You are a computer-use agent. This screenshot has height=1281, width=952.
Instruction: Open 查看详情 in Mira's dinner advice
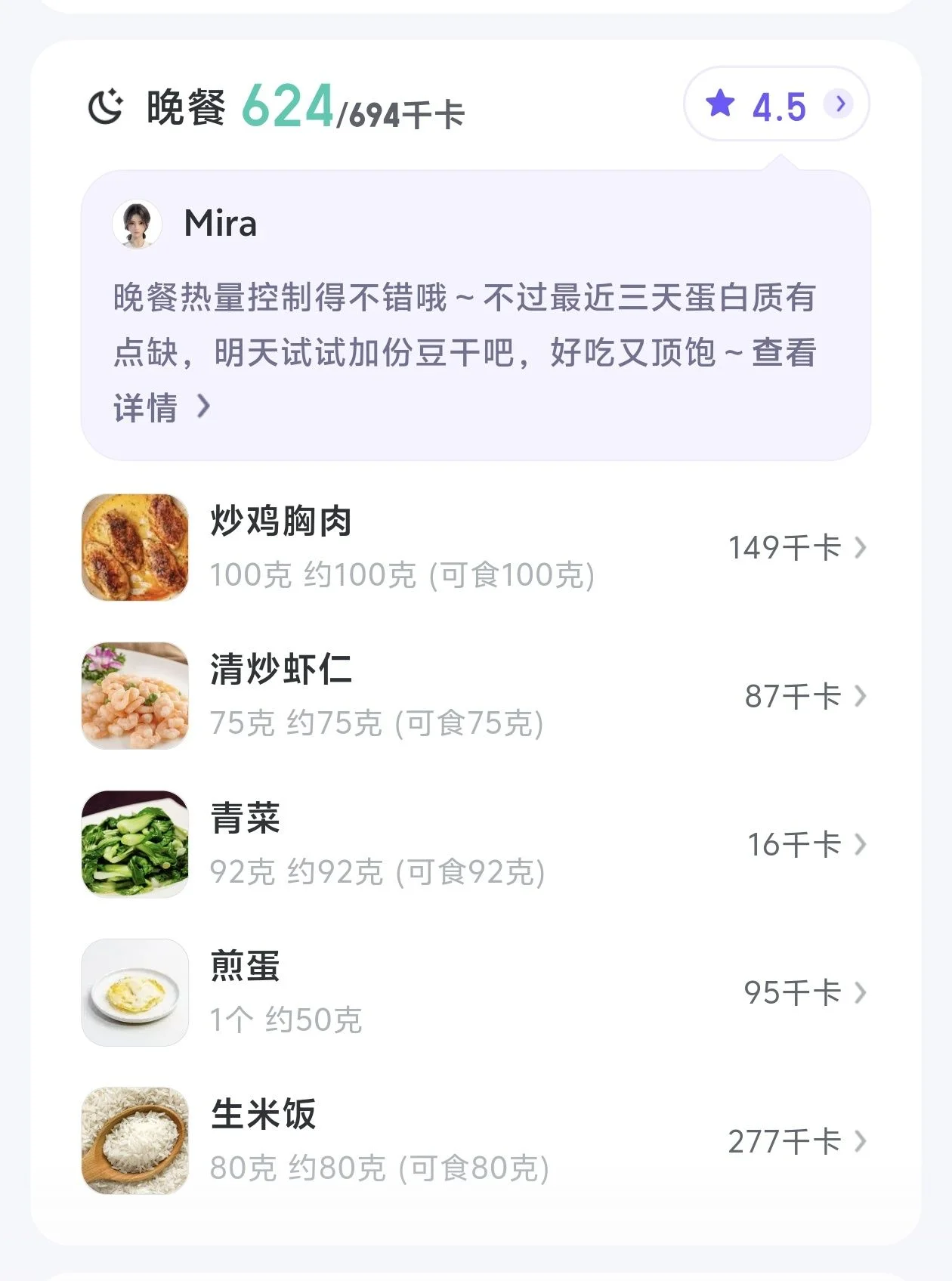162,407
